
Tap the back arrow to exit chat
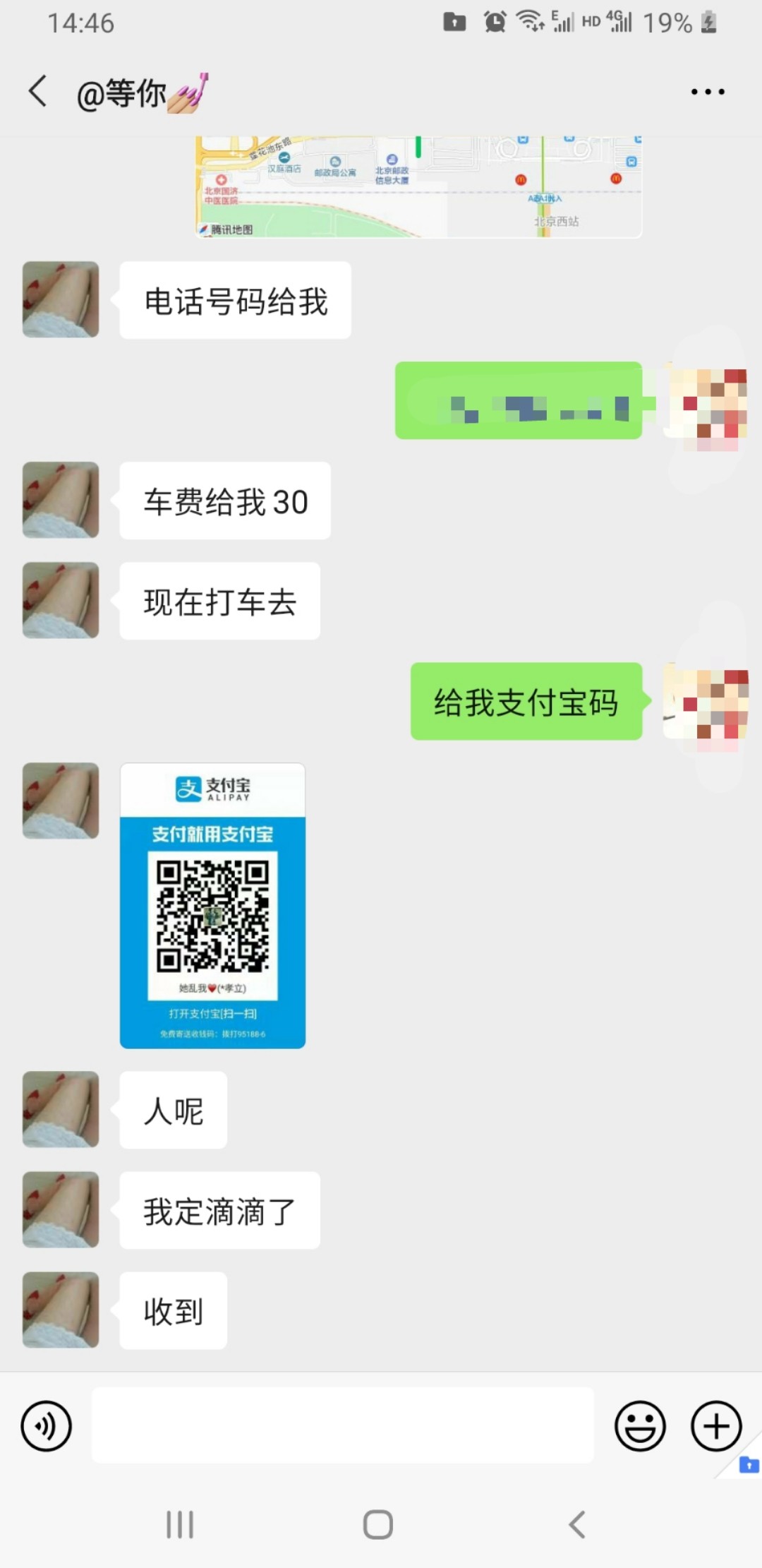(x=39, y=90)
